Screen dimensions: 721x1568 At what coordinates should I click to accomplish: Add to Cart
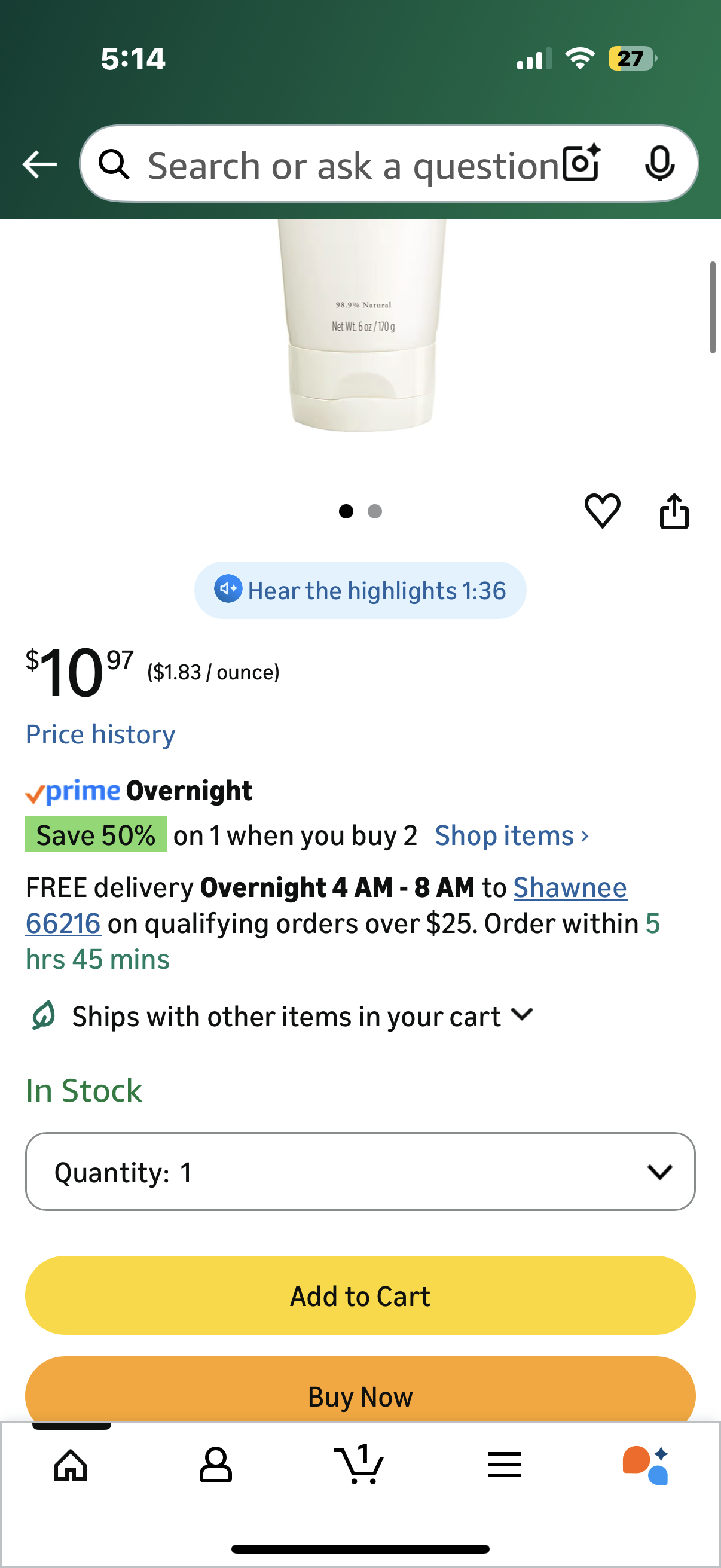(360, 1296)
